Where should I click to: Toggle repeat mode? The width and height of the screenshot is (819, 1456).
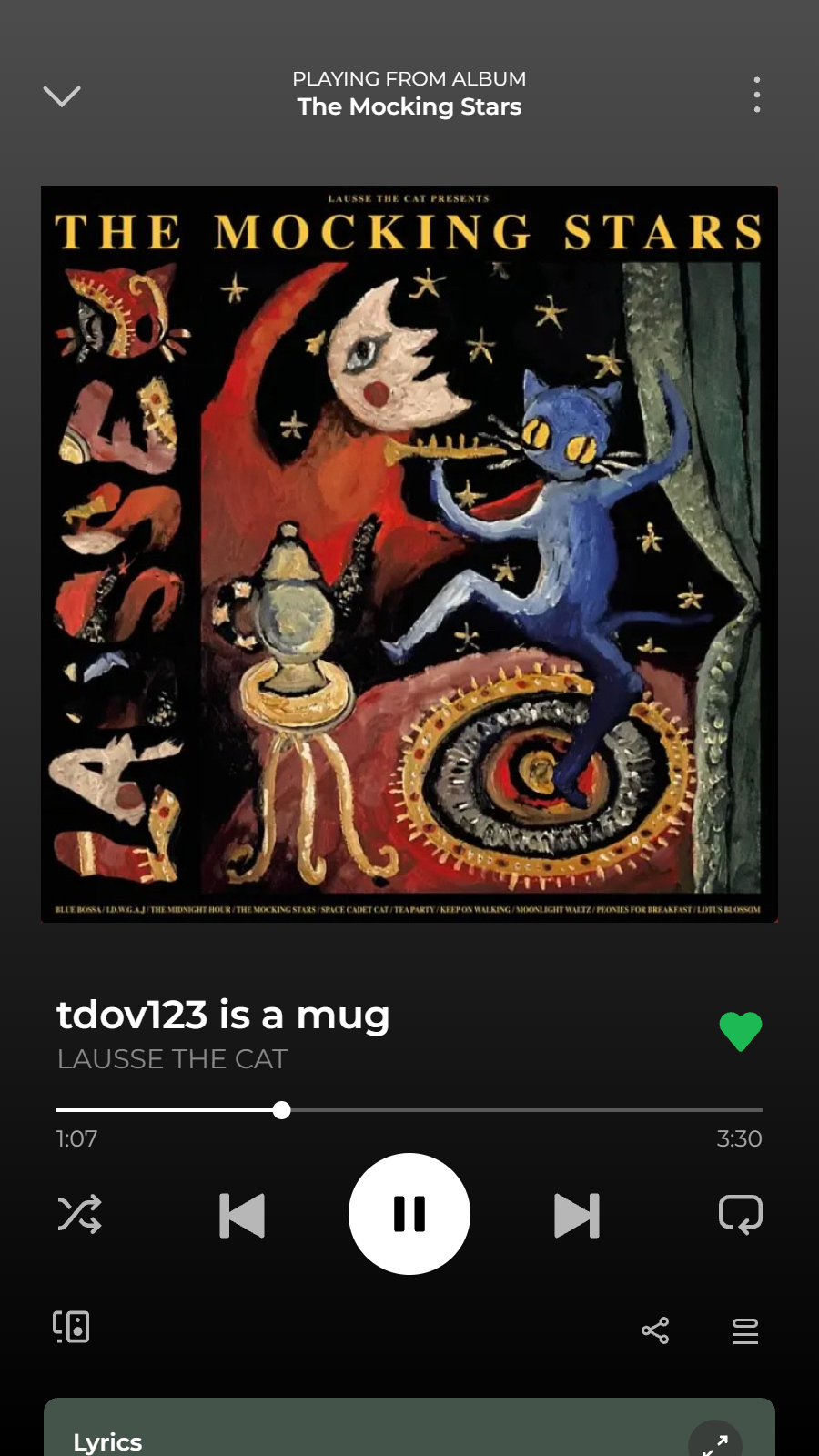[x=740, y=1214]
